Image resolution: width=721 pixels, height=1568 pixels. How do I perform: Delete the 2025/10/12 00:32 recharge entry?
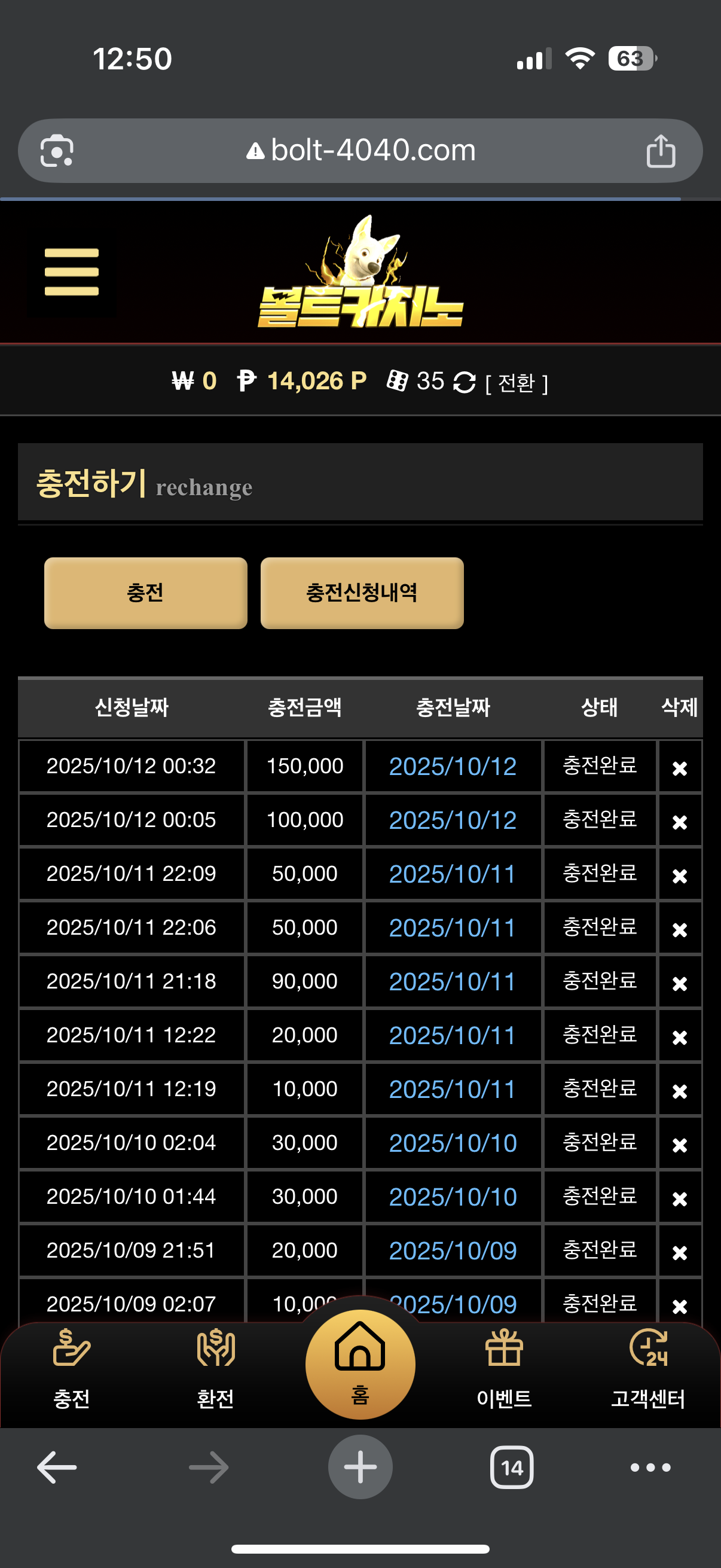click(680, 768)
